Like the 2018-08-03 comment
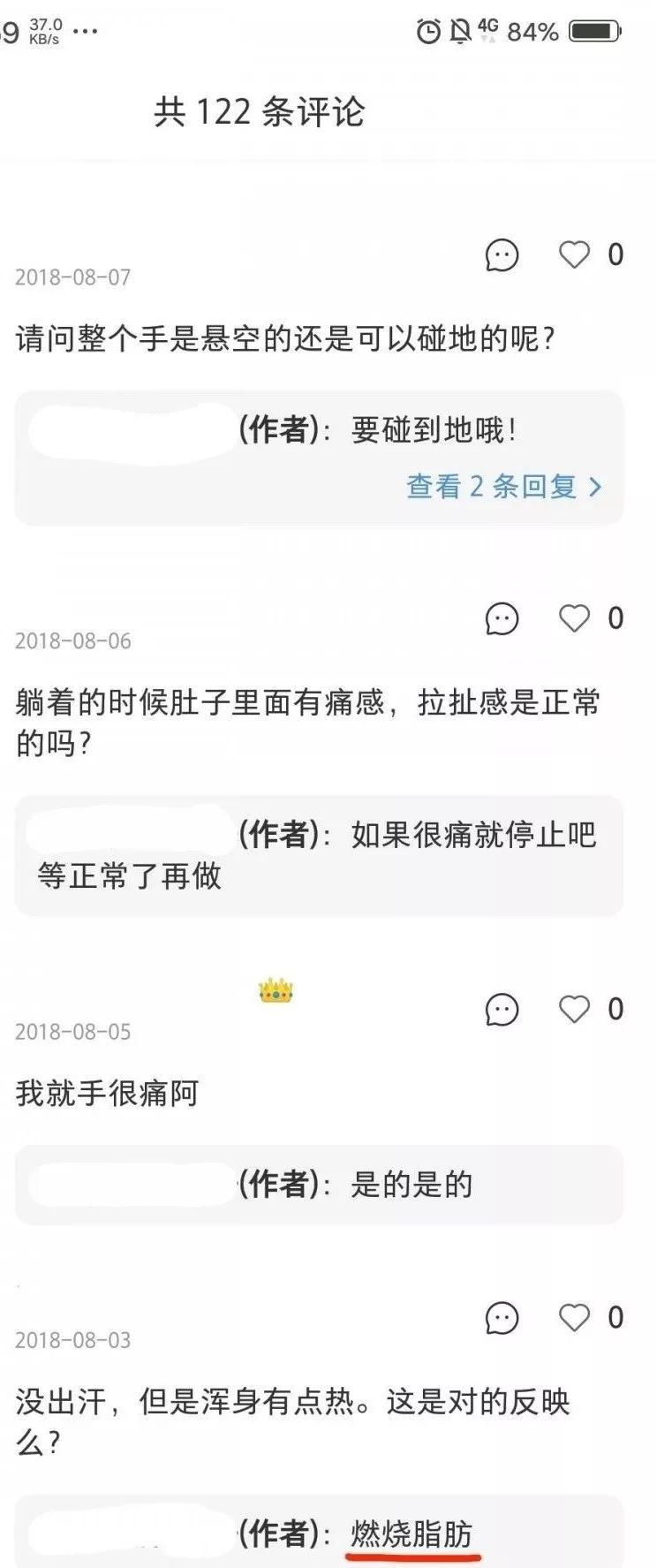 pos(574,1317)
